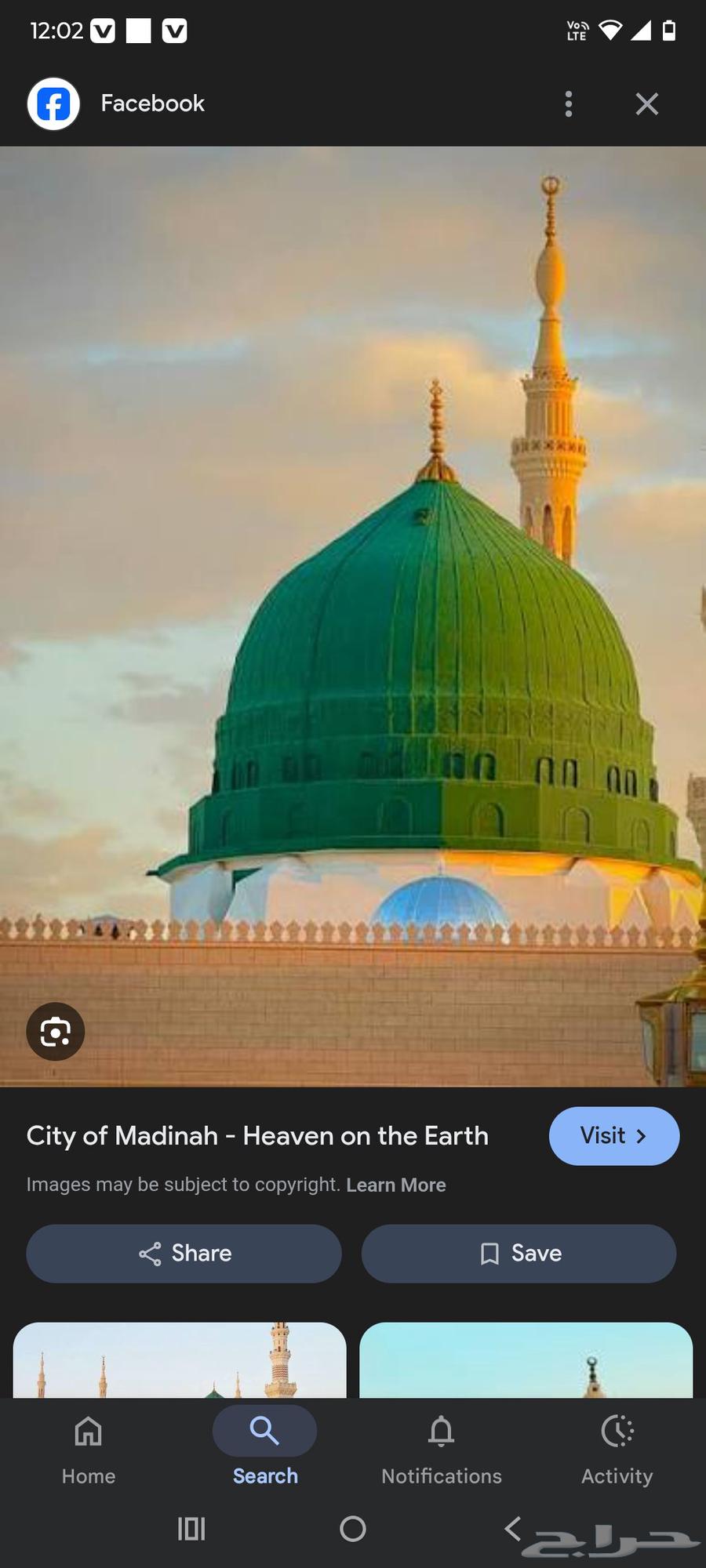Search this image with Google Lens
The width and height of the screenshot is (706, 1568).
(56, 1032)
